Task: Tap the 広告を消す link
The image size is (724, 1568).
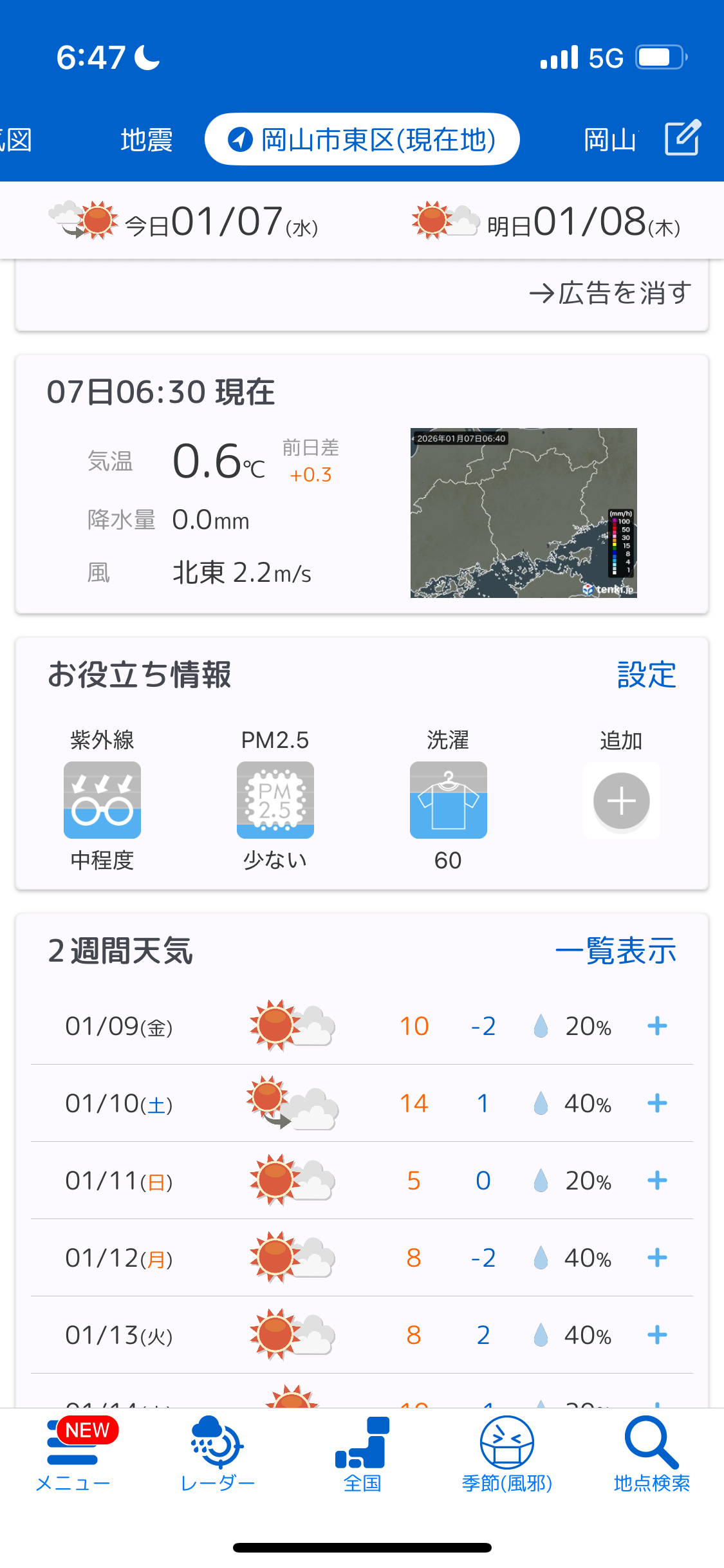Action: click(x=609, y=294)
